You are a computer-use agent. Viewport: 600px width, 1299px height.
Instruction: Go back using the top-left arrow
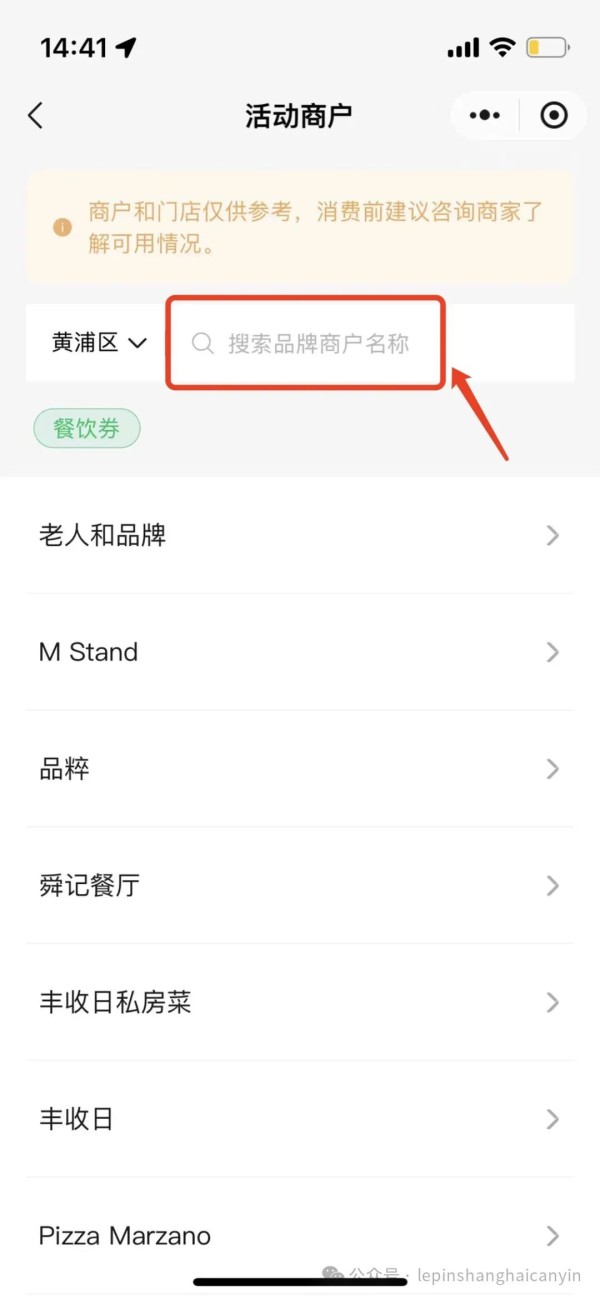click(x=36, y=115)
